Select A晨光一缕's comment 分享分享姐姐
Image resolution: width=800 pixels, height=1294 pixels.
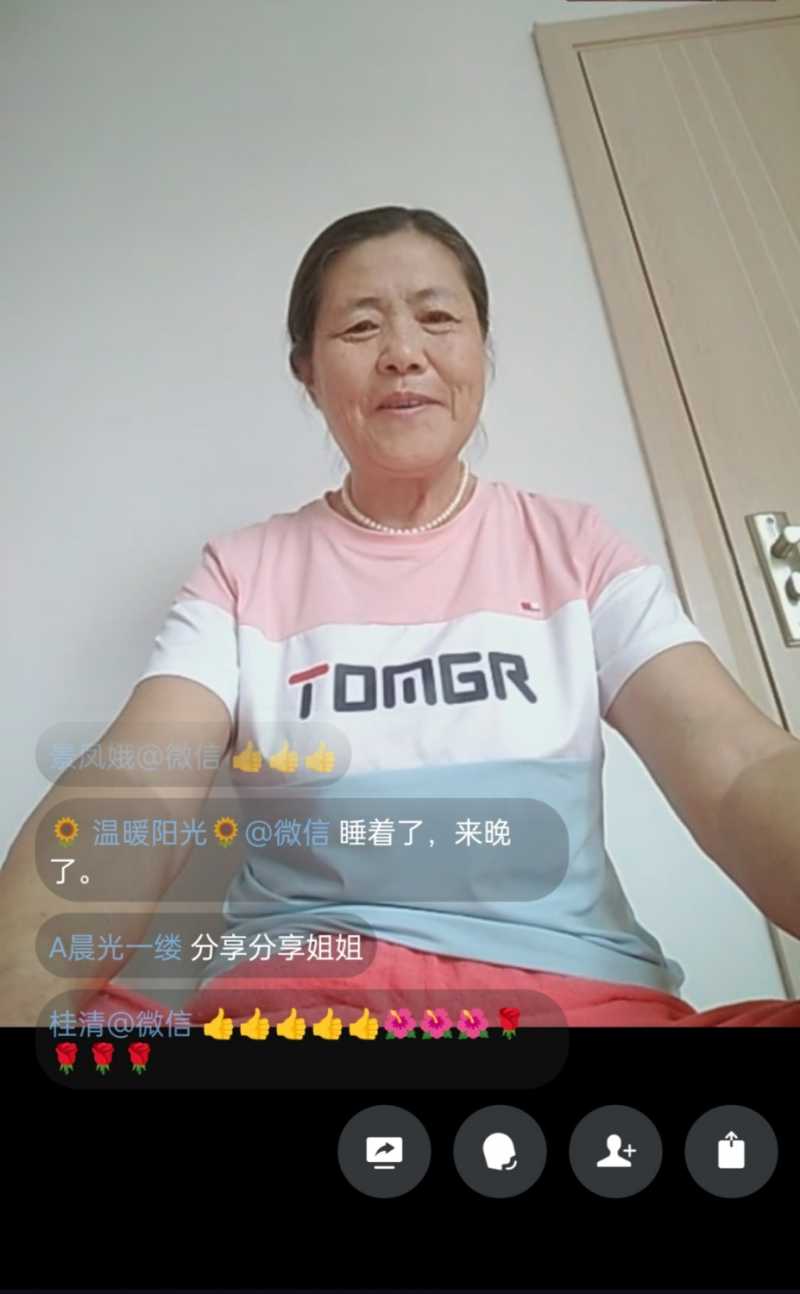coord(206,947)
